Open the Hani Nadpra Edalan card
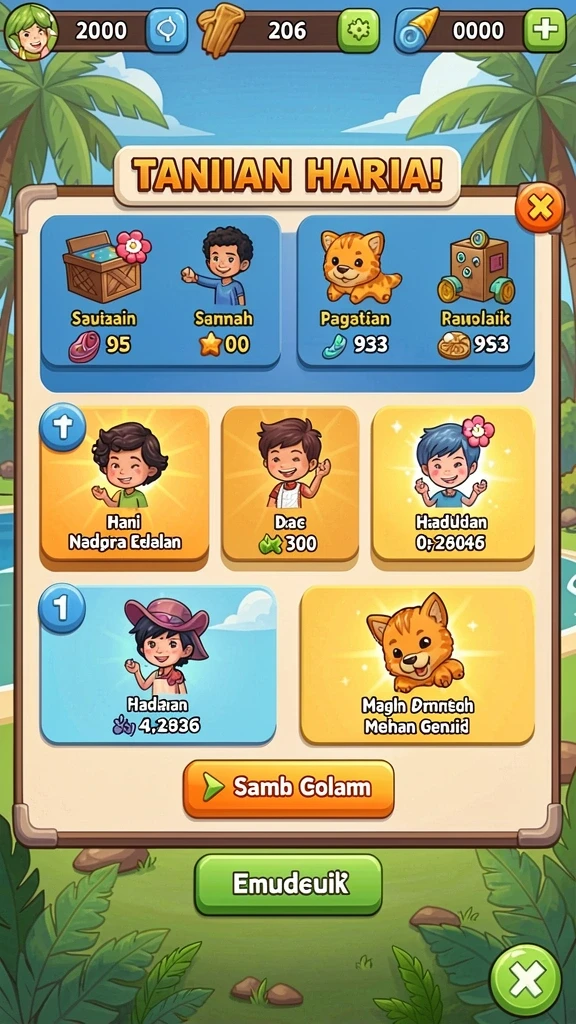This screenshot has height=1024, width=576. coord(125,483)
